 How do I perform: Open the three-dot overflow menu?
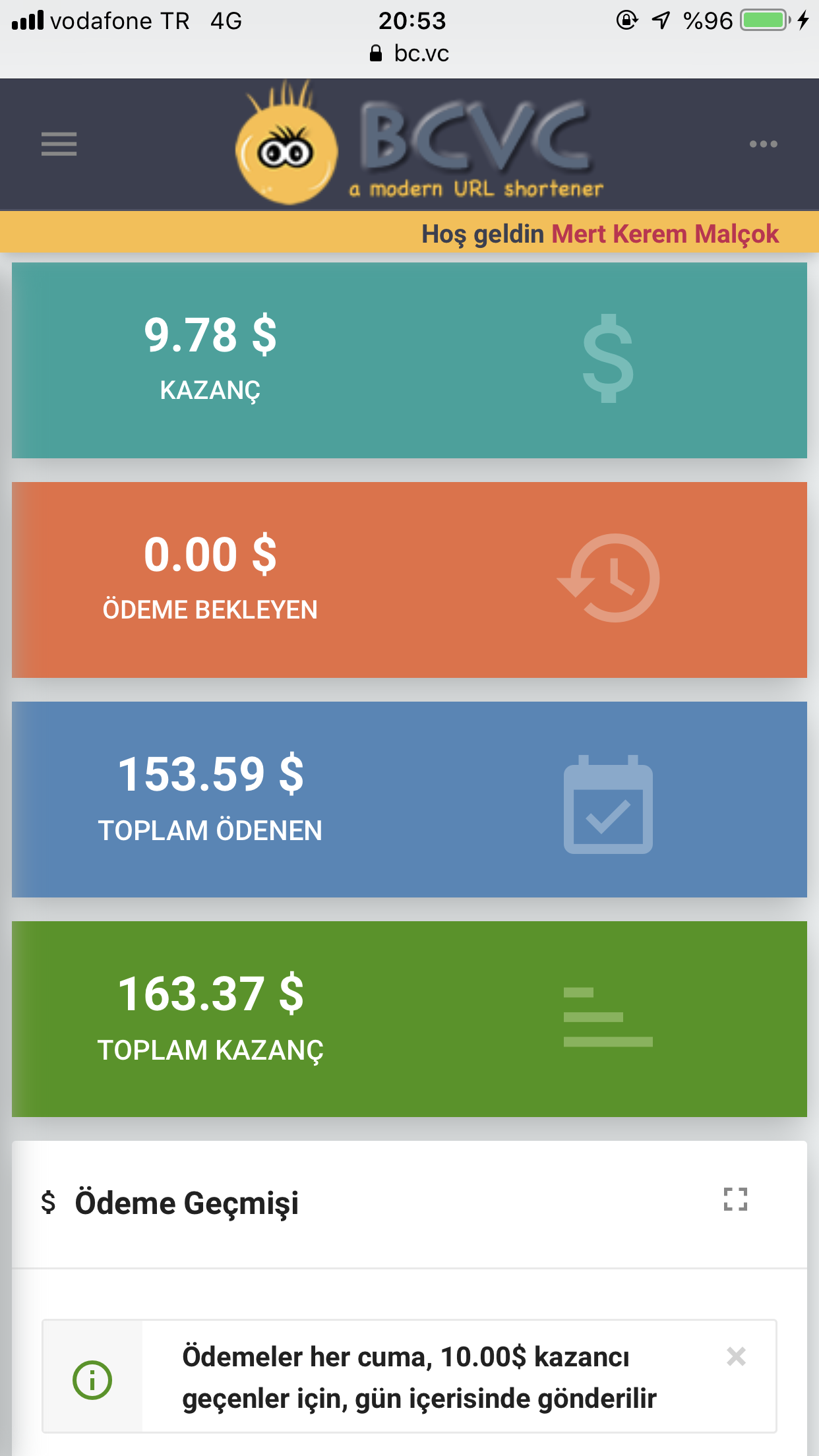(763, 144)
